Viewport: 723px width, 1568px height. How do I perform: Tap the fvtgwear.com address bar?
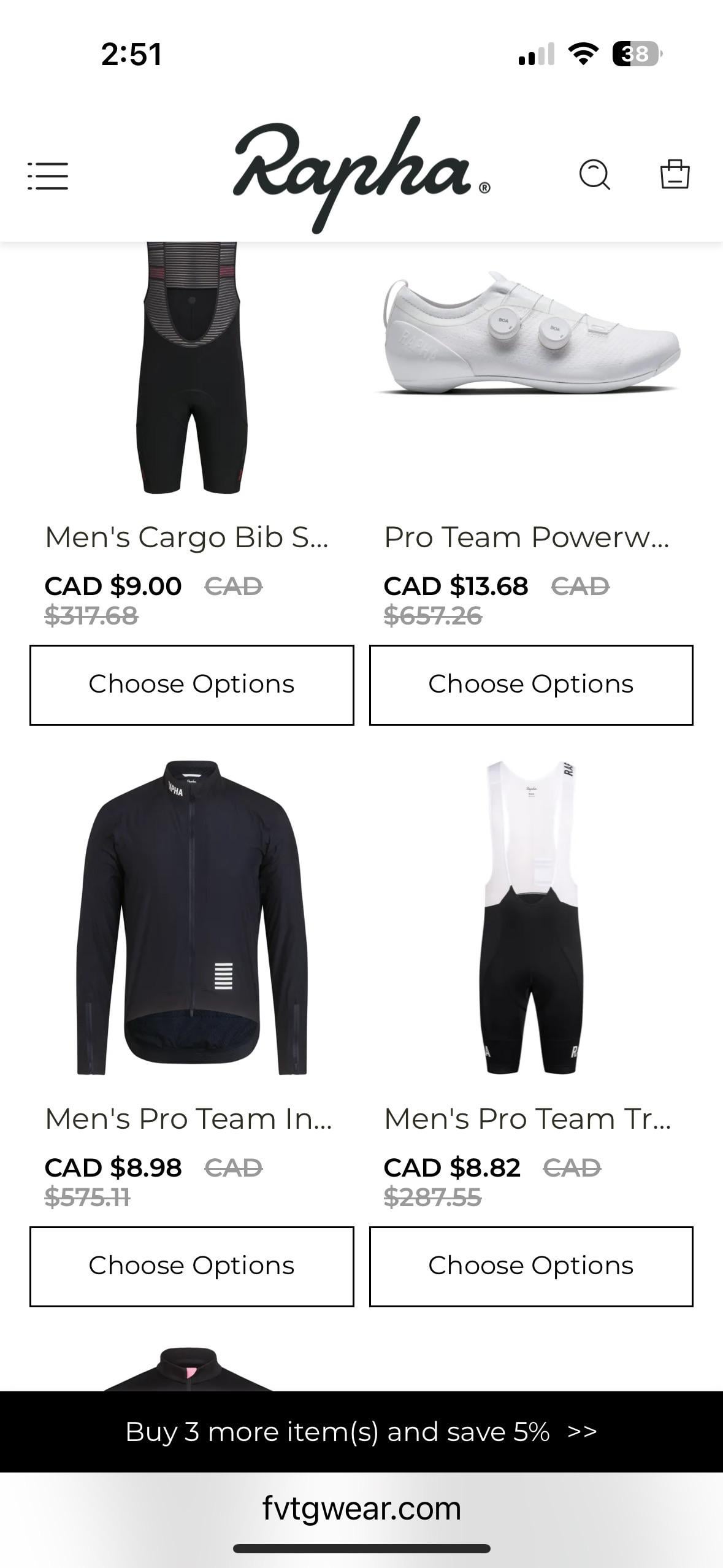pyautogui.click(x=361, y=1509)
